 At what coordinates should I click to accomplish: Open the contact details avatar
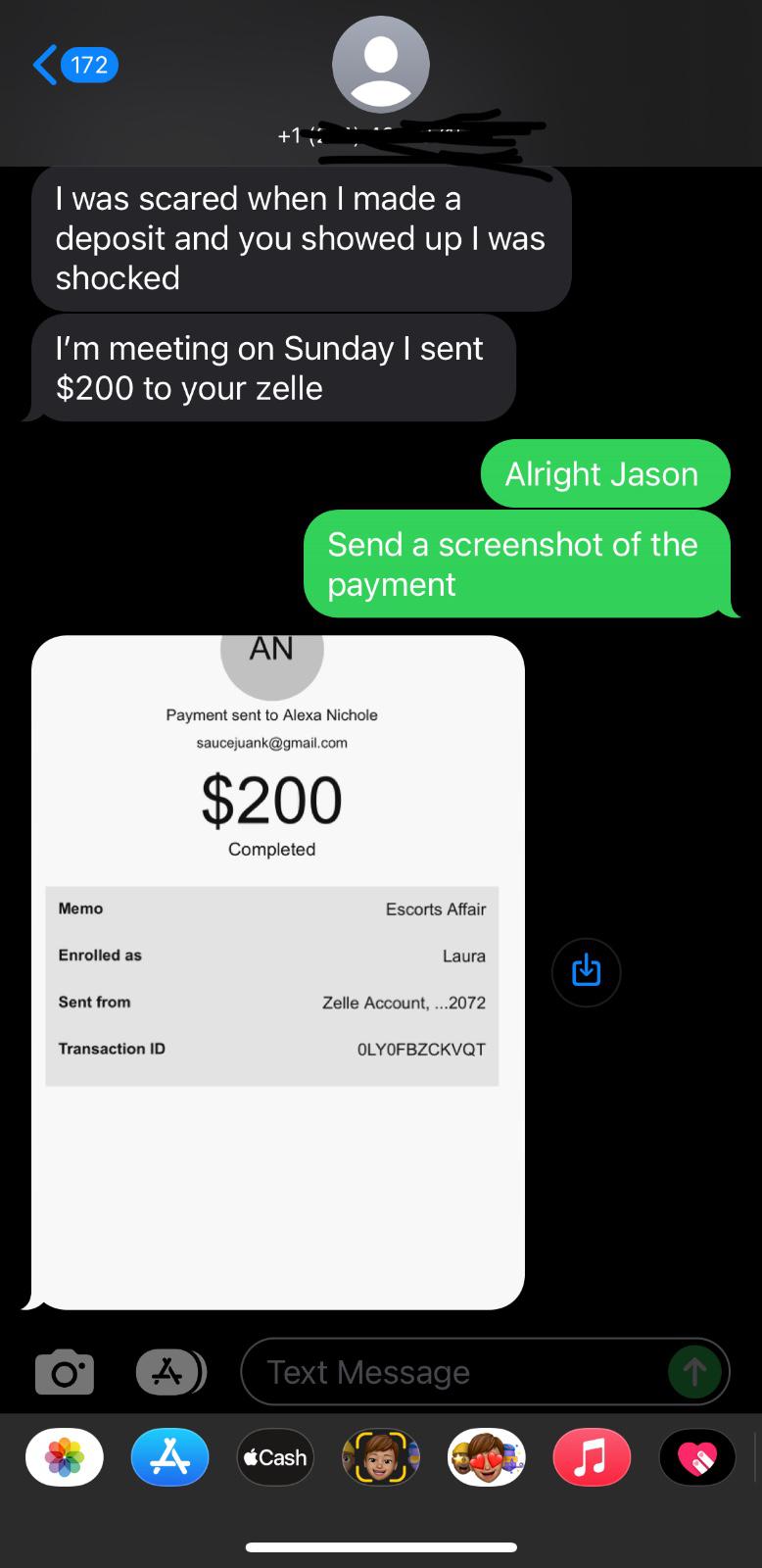point(381,65)
